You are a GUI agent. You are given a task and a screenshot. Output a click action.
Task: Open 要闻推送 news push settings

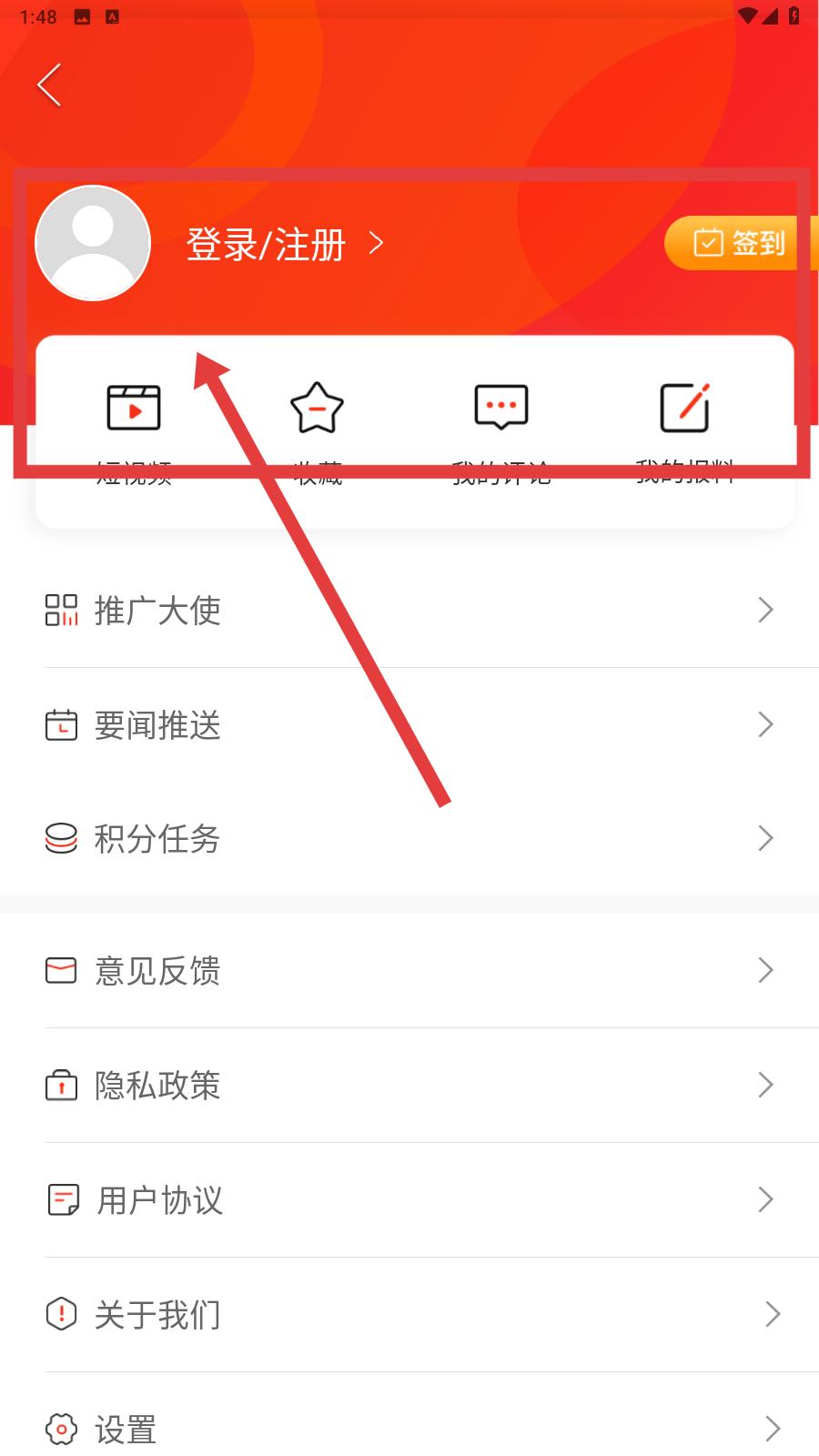[x=409, y=724]
